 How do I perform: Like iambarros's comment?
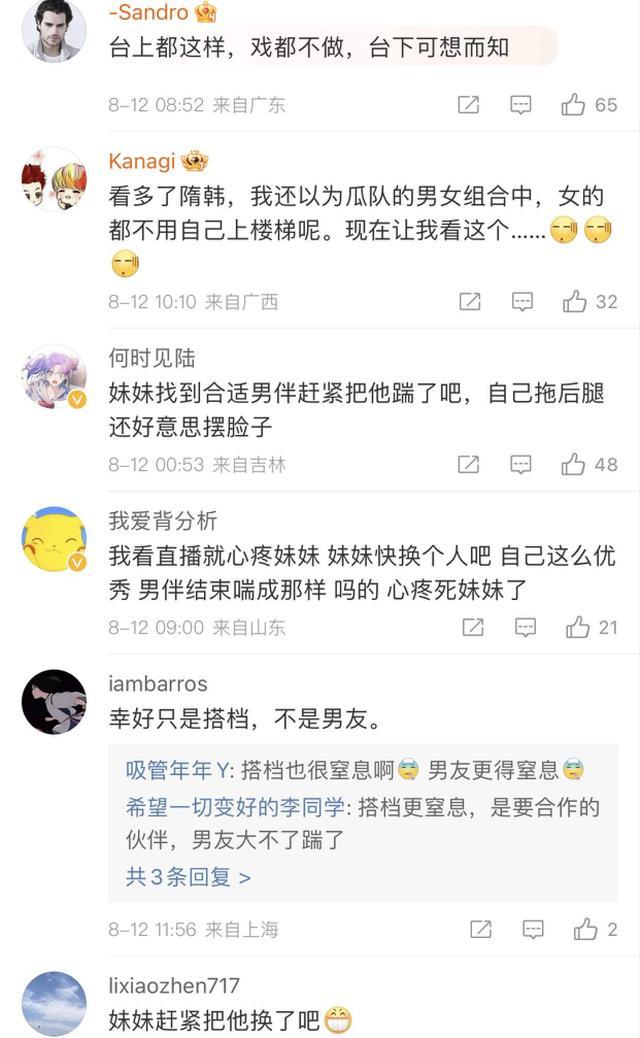pos(586,929)
